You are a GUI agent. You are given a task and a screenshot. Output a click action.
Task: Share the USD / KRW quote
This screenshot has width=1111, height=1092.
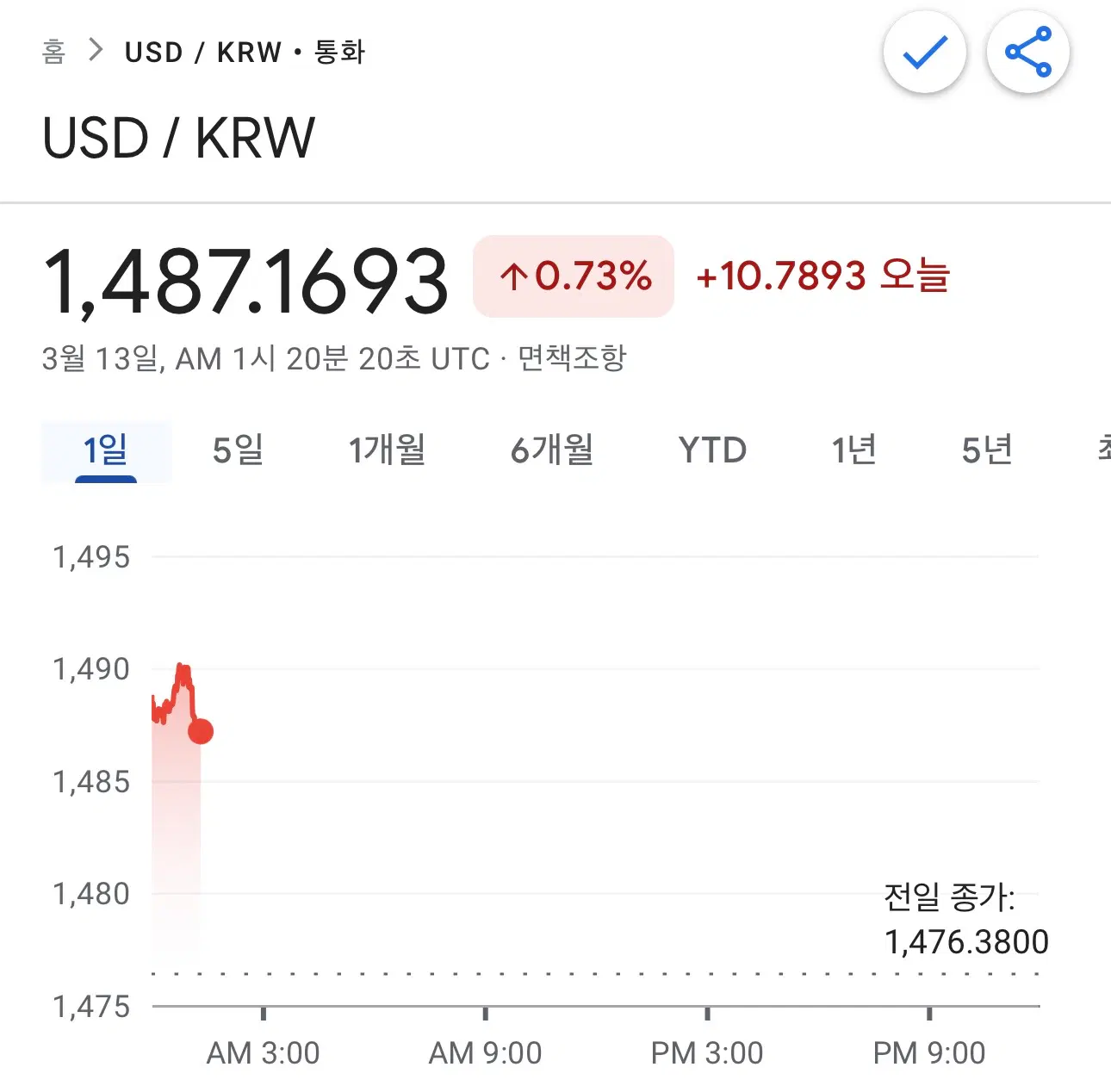tap(1028, 53)
